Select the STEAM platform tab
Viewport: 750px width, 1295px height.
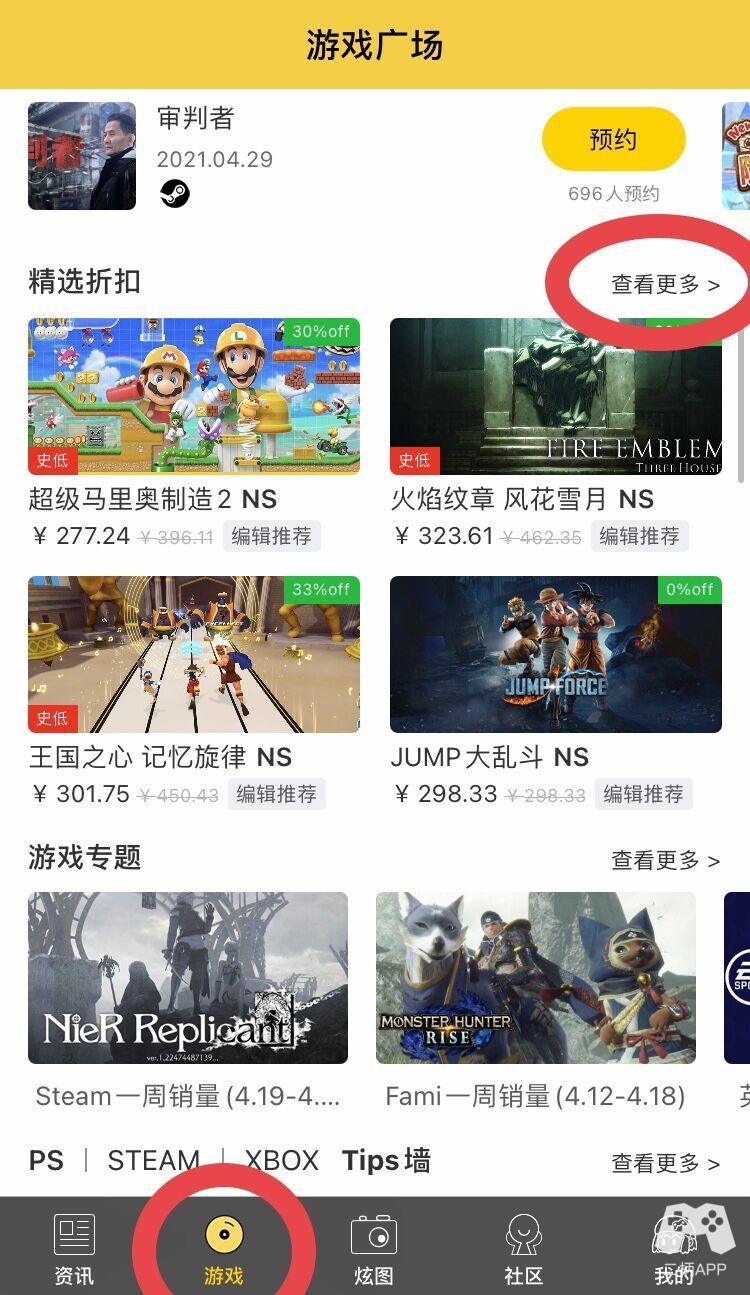(x=153, y=1161)
